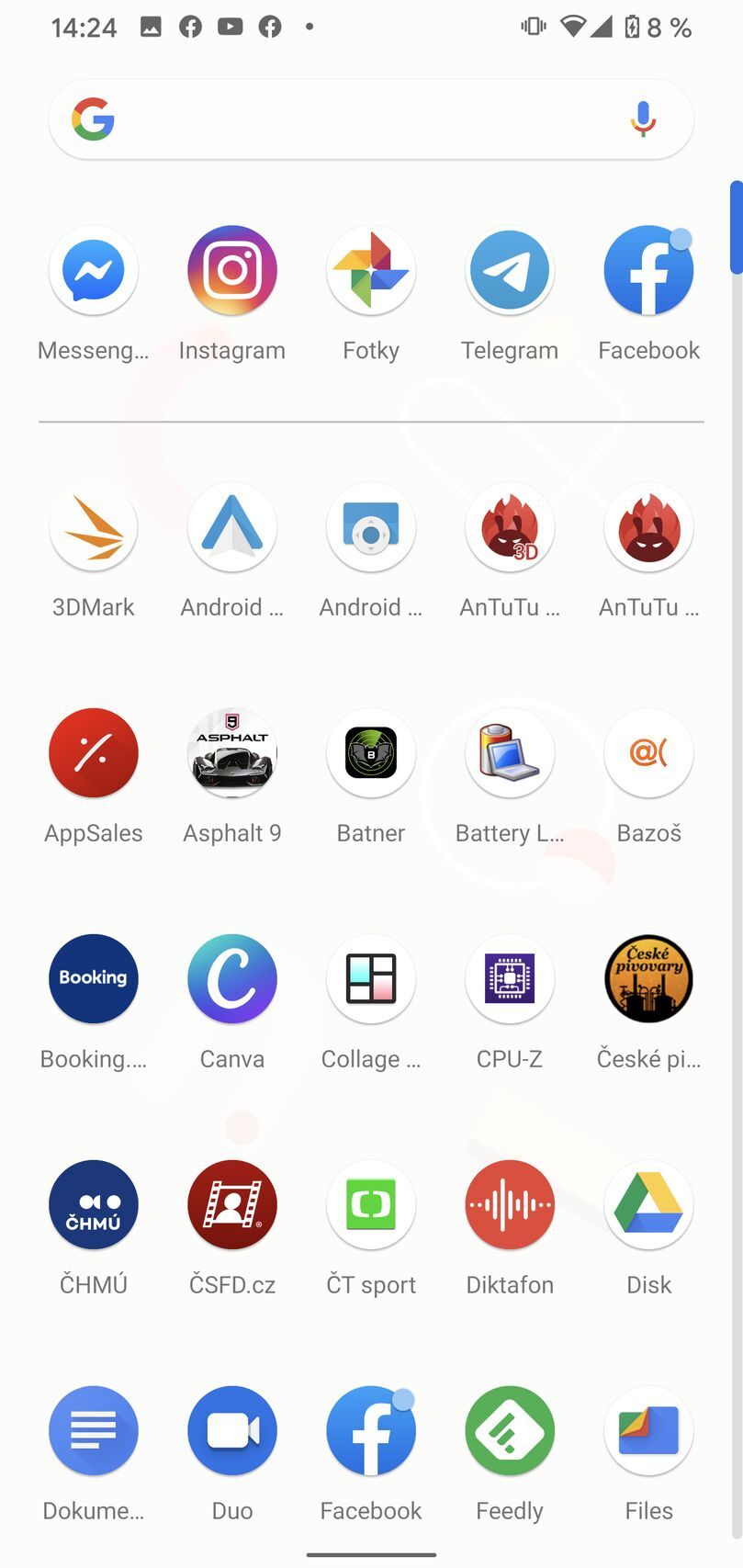Open ČT sport

pyautogui.click(x=370, y=1204)
